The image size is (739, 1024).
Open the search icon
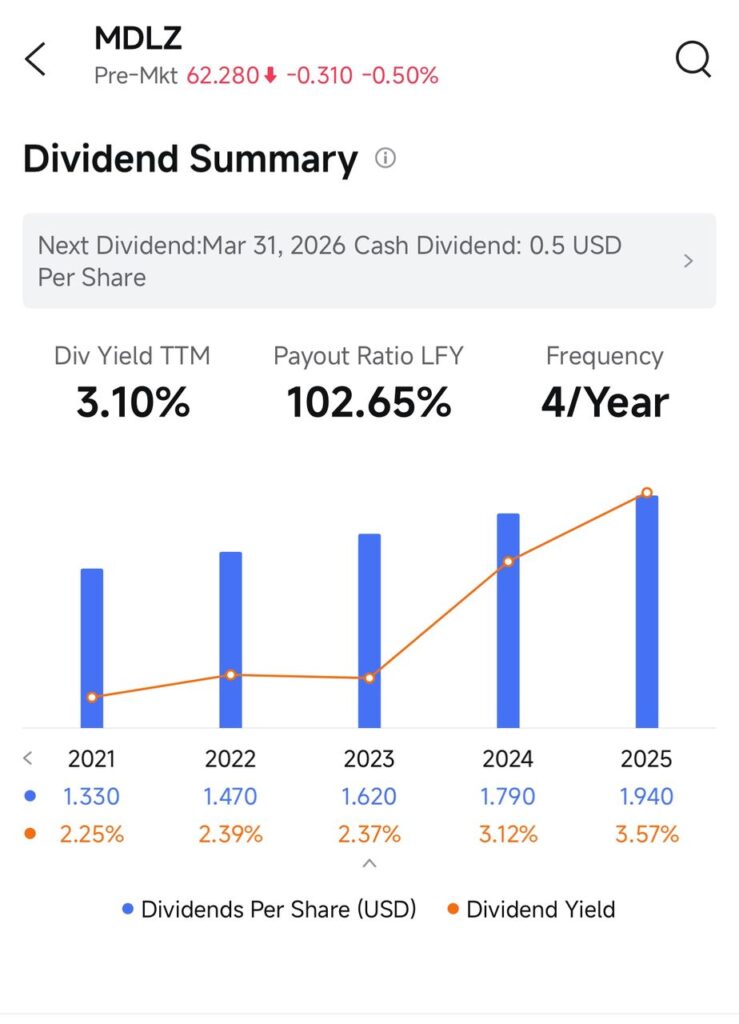point(693,59)
